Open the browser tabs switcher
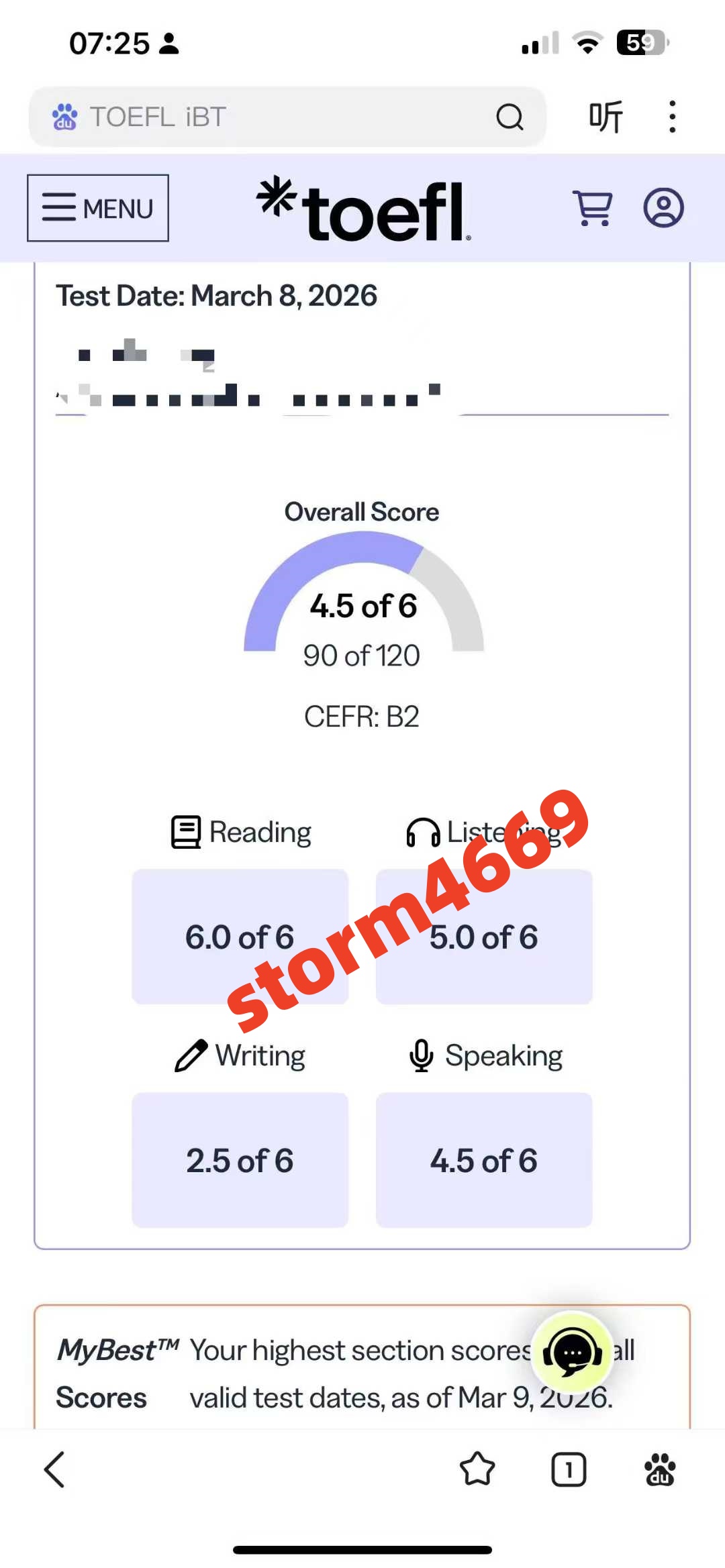Screen dimensions: 725x1568 (x=569, y=1469)
